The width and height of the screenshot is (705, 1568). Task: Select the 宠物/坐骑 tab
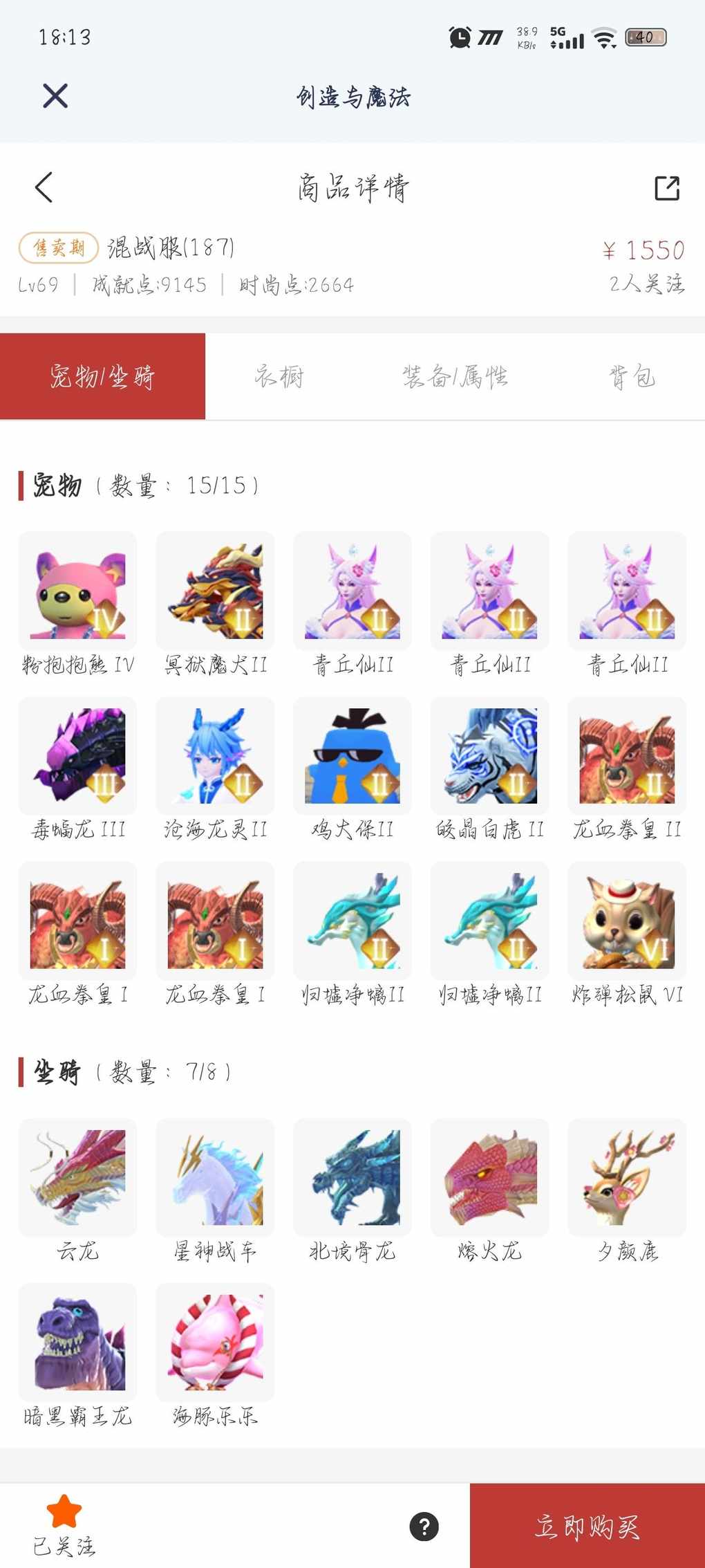click(x=102, y=377)
